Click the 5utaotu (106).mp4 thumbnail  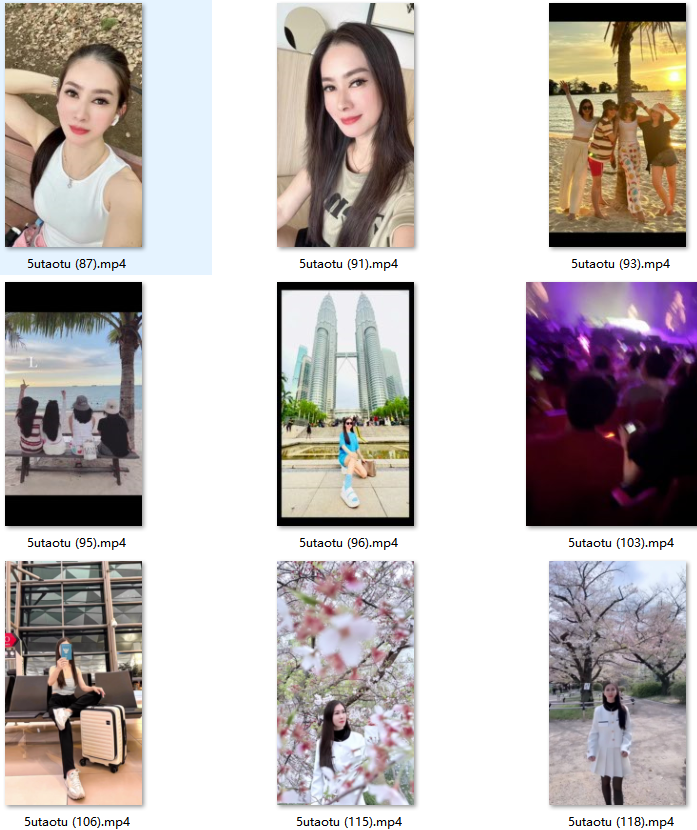pyautogui.click(x=74, y=683)
